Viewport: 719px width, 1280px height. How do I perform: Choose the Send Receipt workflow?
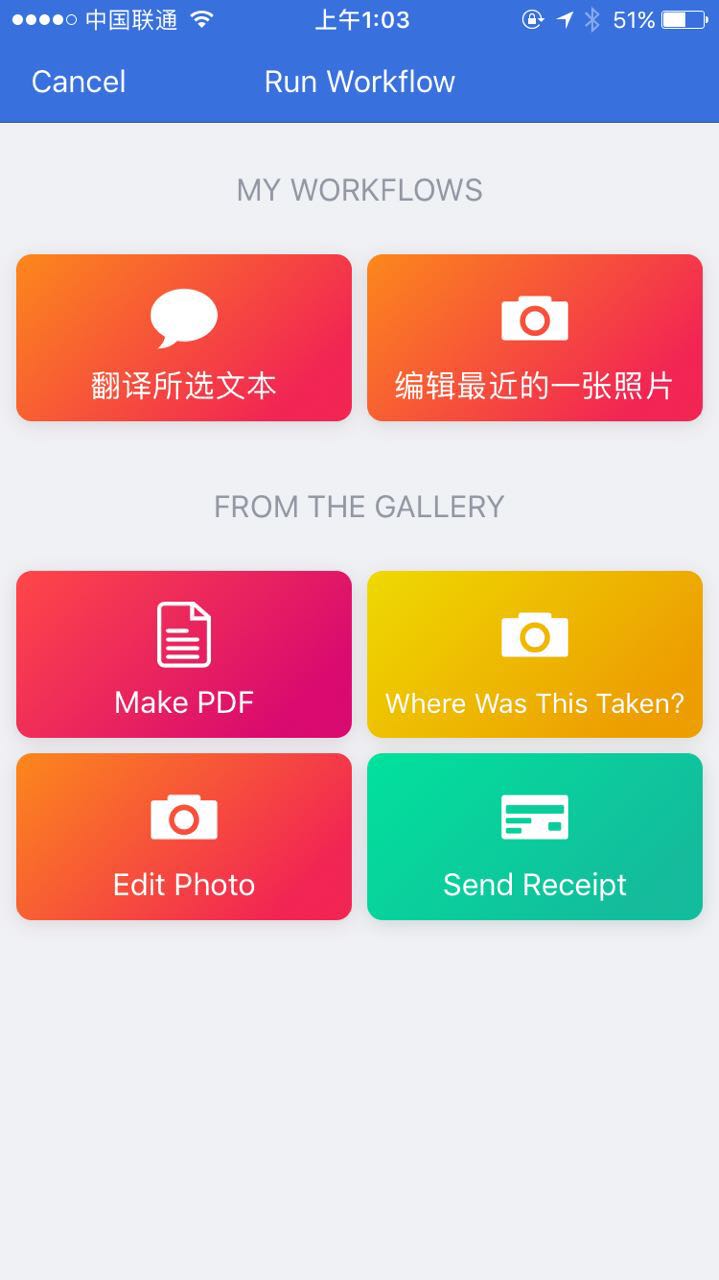(535, 837)
